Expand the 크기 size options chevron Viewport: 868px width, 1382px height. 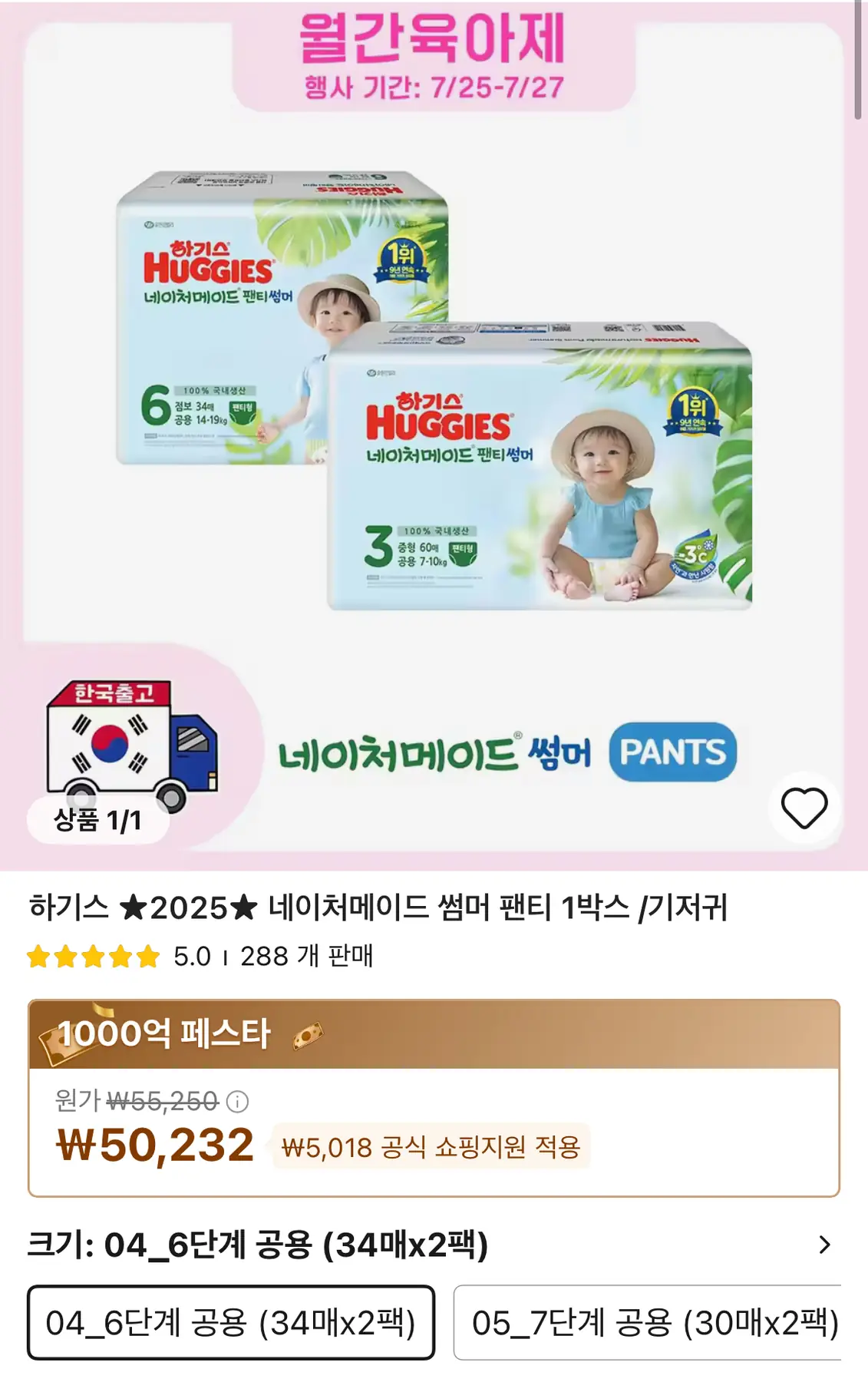(x=824, y=1245)
